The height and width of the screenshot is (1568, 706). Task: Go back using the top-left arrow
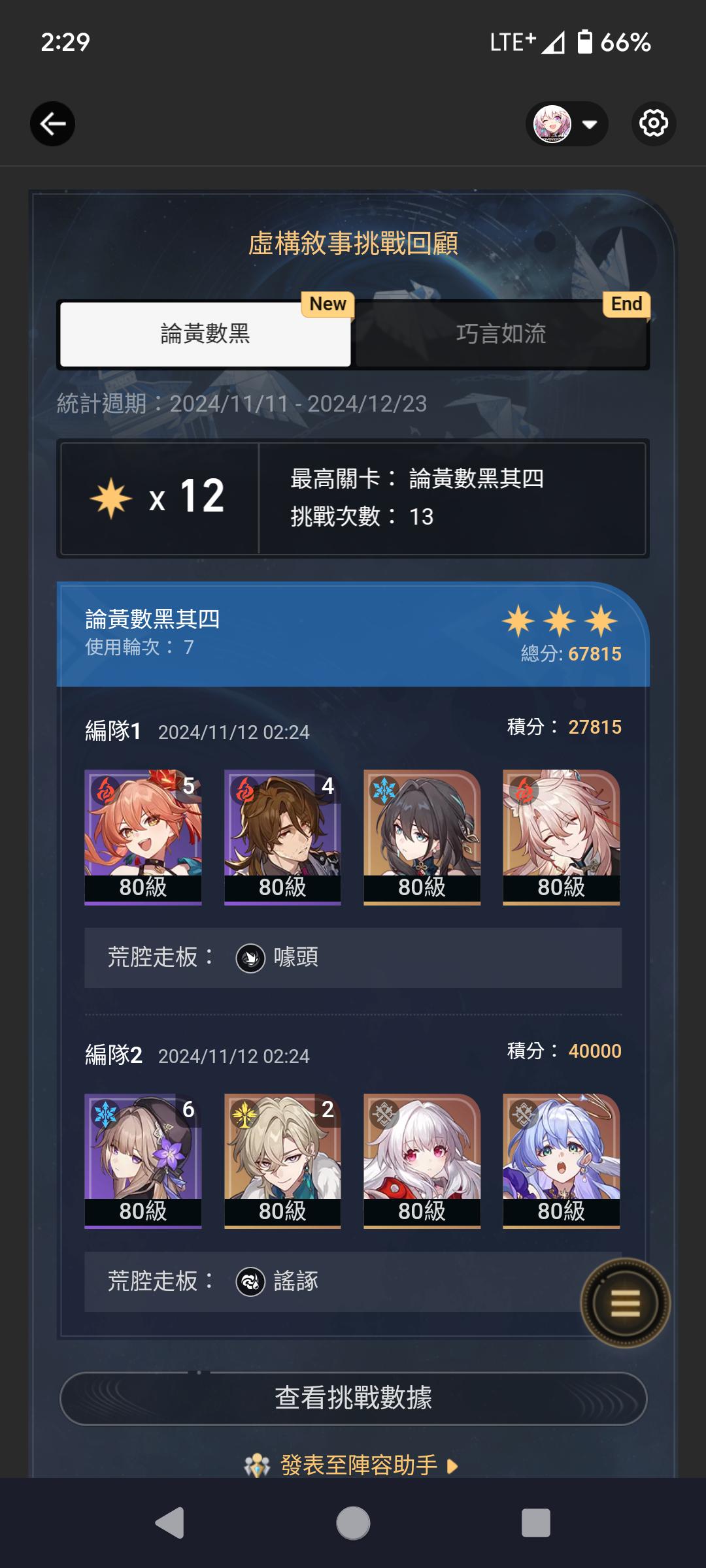pos(52,123)
